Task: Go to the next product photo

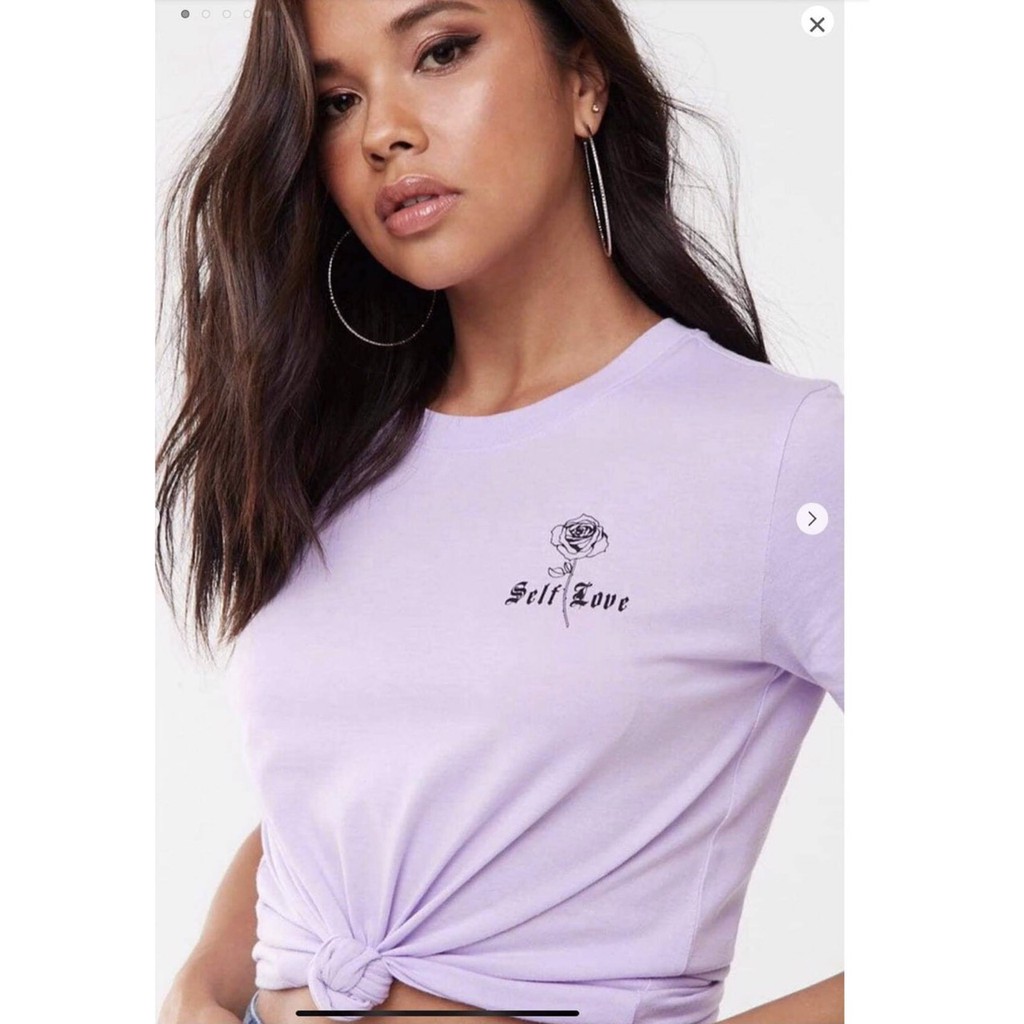Action: click(812, 518)
